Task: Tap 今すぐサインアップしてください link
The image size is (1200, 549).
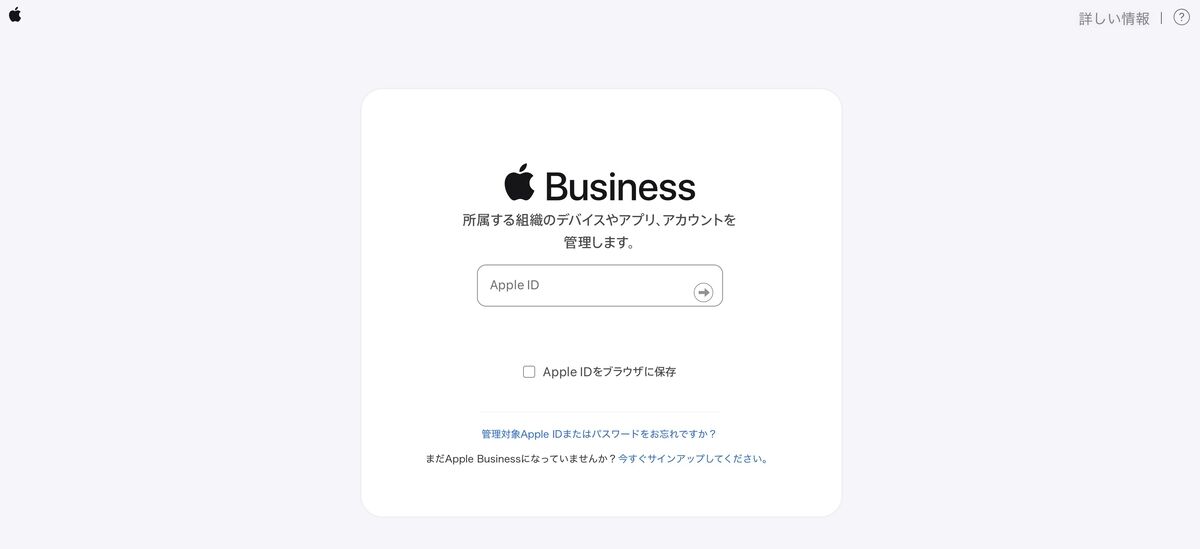Action: coord(692,459)
